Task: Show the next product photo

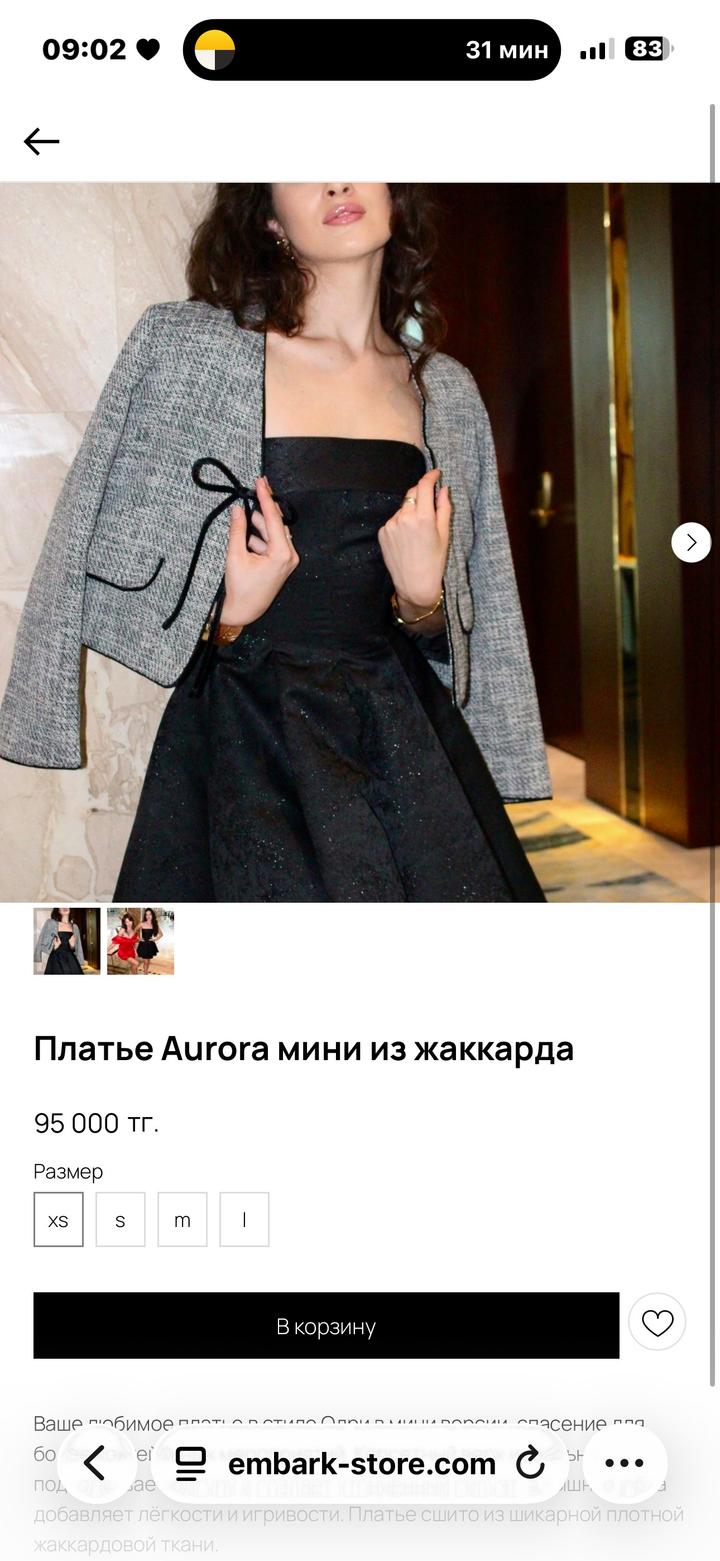Action: coord(690,542)
